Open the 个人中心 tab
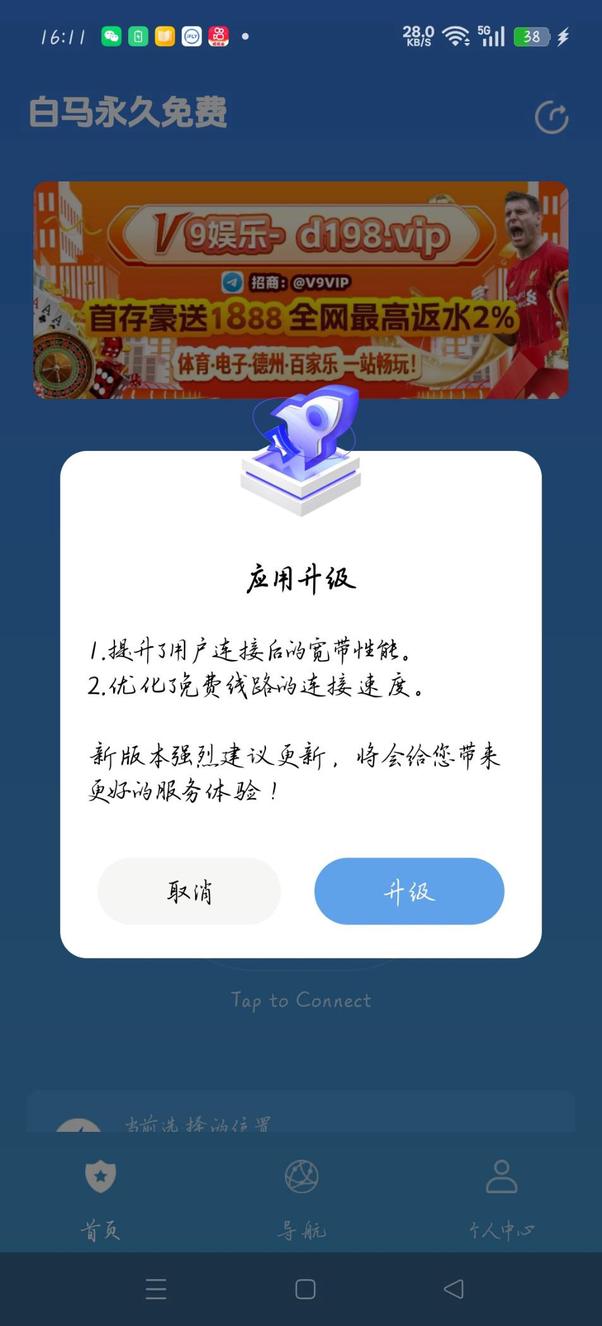Viewport: 602px width, 1326px height. point(501,1197)
